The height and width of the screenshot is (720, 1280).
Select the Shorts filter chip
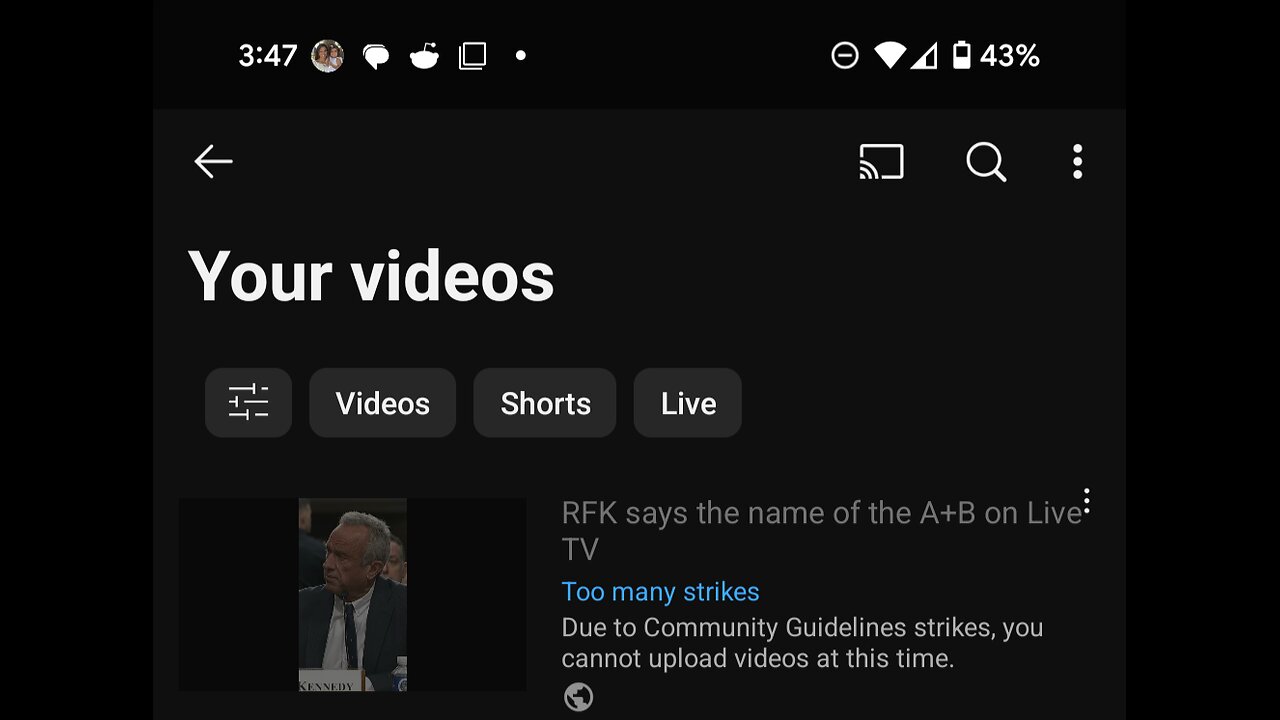point(545,403)
